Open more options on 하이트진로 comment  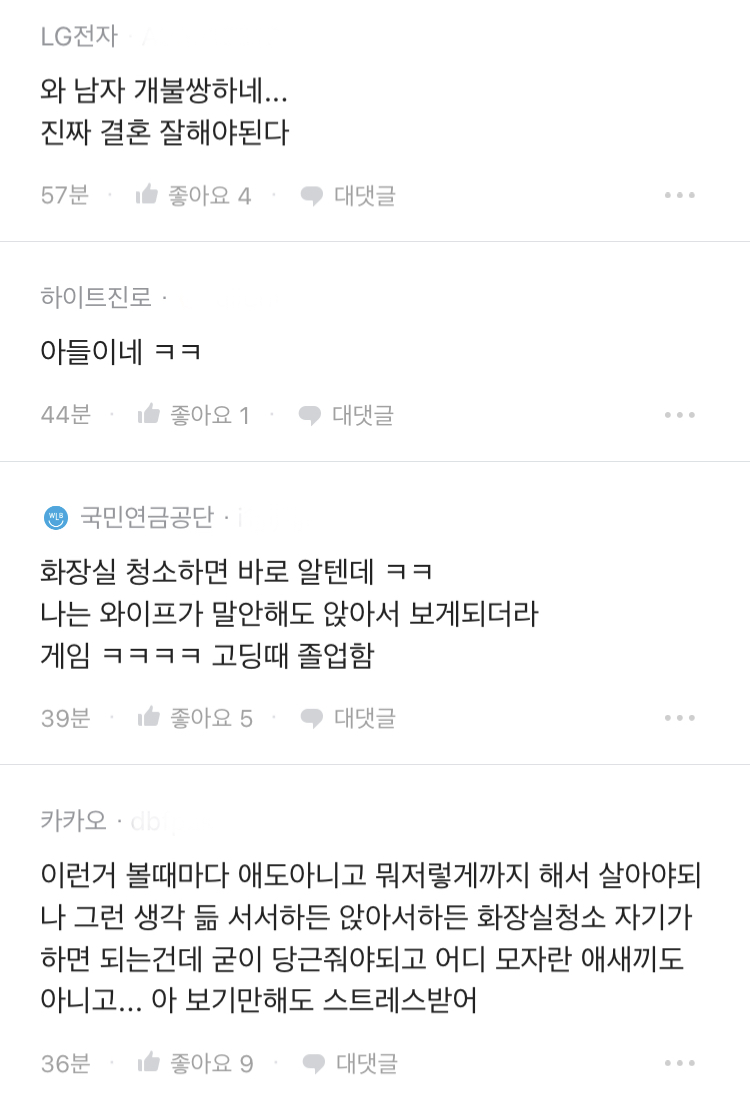[679, 414]
